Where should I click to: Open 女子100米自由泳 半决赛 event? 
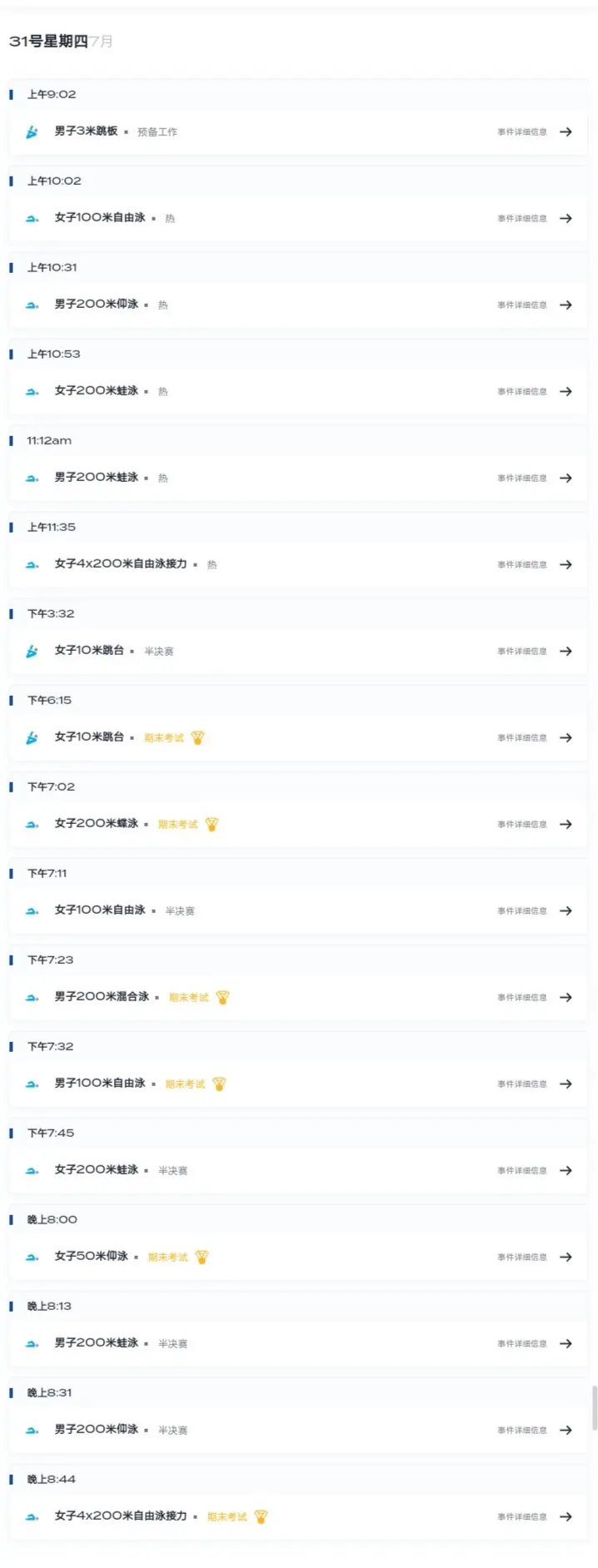point(534,911)
